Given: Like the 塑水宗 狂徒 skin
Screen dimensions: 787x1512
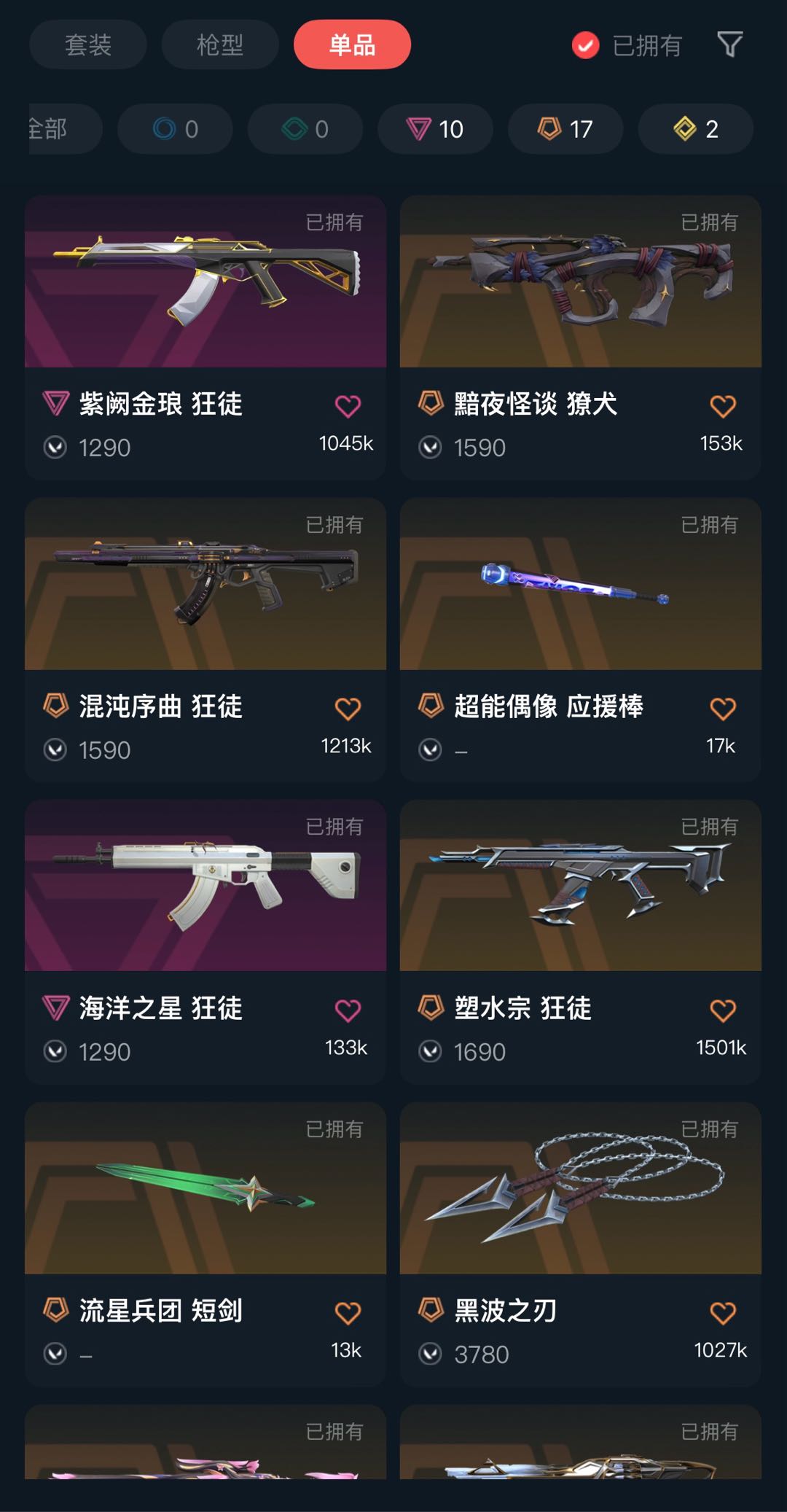Looking at the screenshot, I should point(722,1010).
